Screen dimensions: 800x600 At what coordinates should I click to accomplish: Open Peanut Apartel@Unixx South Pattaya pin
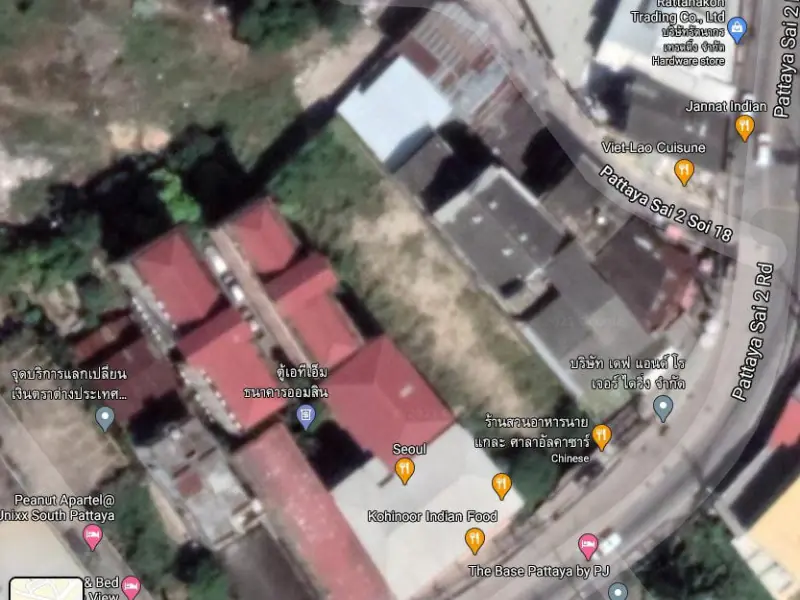coord(92,537)
